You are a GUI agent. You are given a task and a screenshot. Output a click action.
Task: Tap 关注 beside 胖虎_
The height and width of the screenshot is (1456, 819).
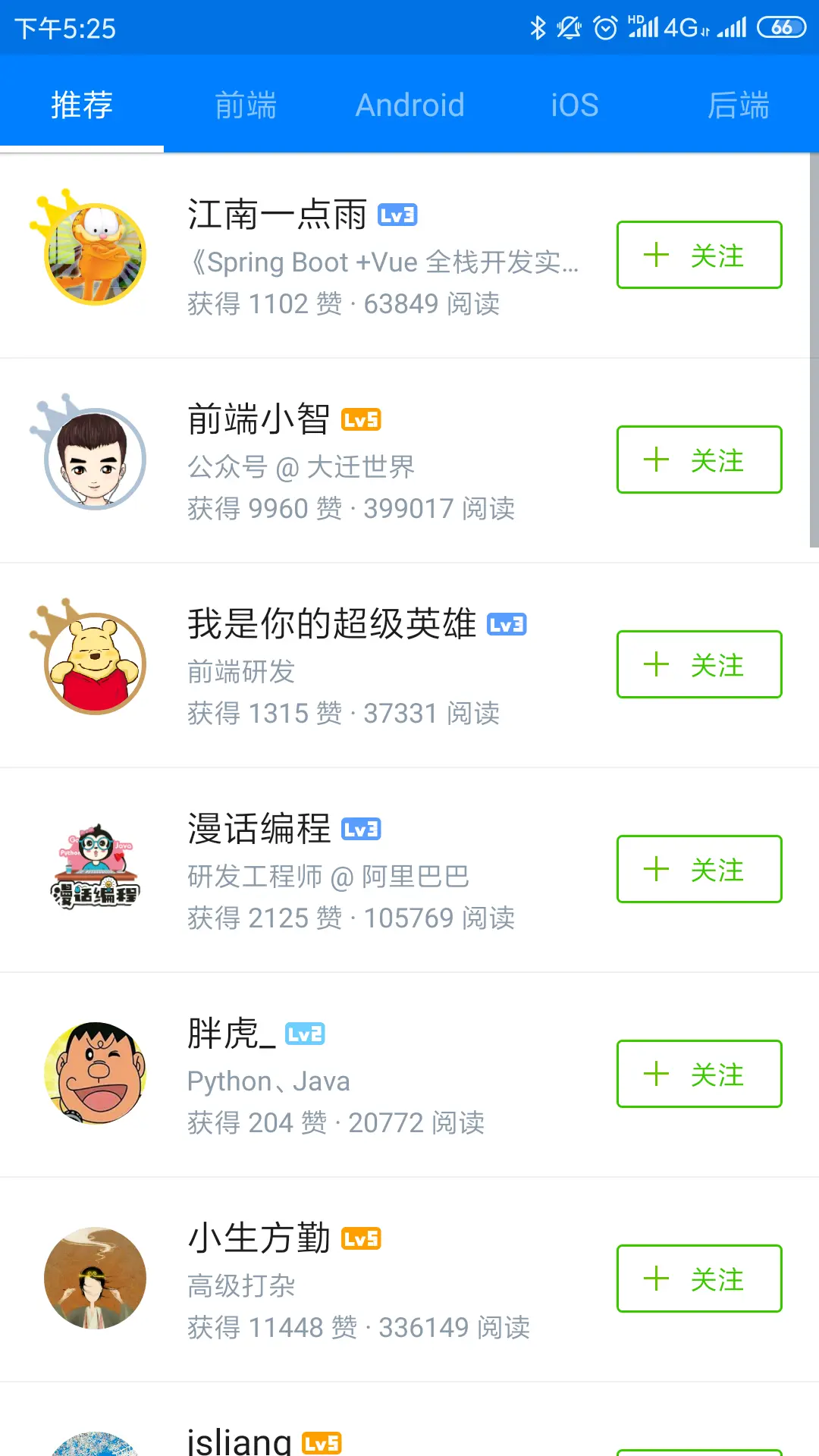click(x=698, y=1074)
